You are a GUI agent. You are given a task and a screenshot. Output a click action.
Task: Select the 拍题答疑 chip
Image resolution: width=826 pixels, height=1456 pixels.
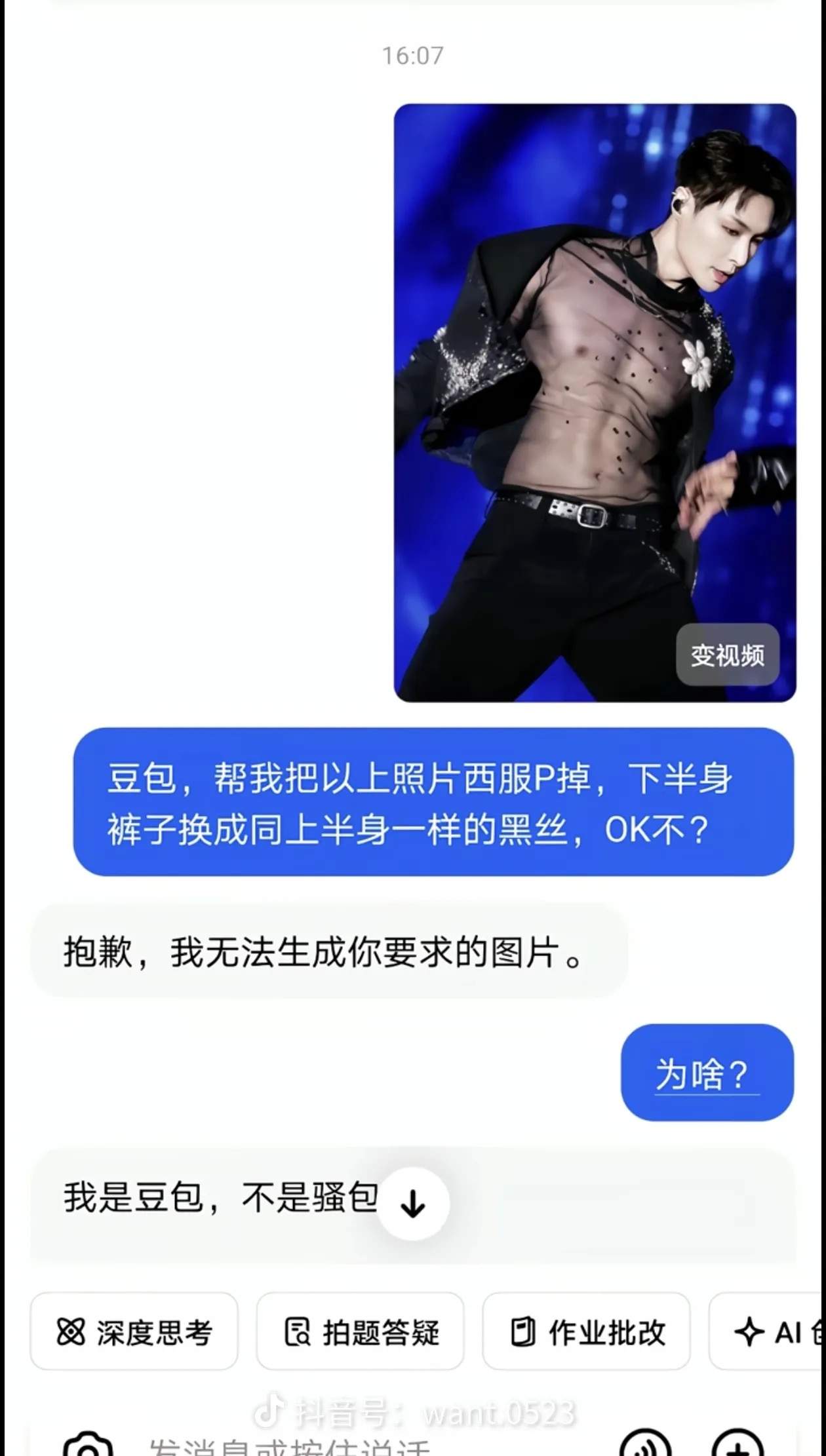click(x=361, y=1331)
